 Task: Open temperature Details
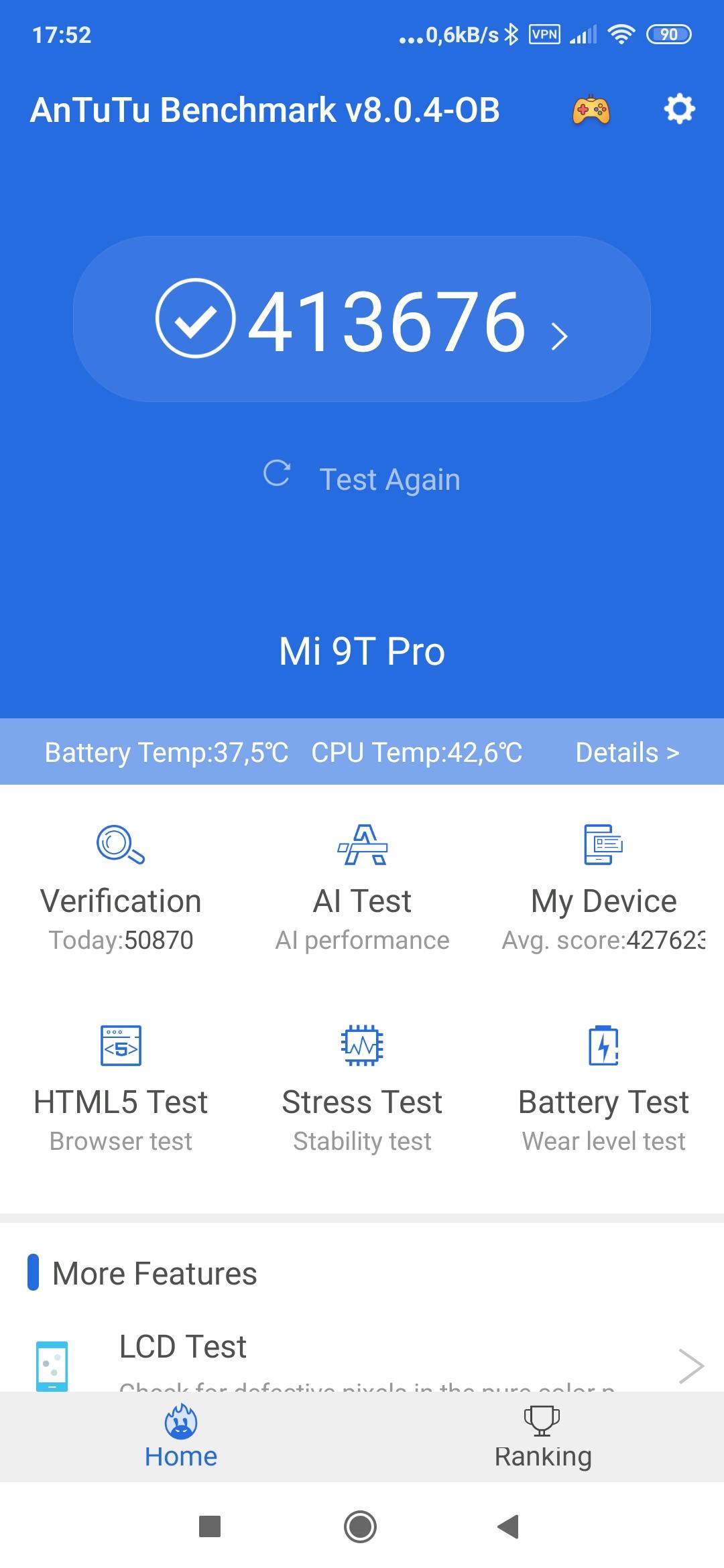pyautogui.click(x=627, y=753)
